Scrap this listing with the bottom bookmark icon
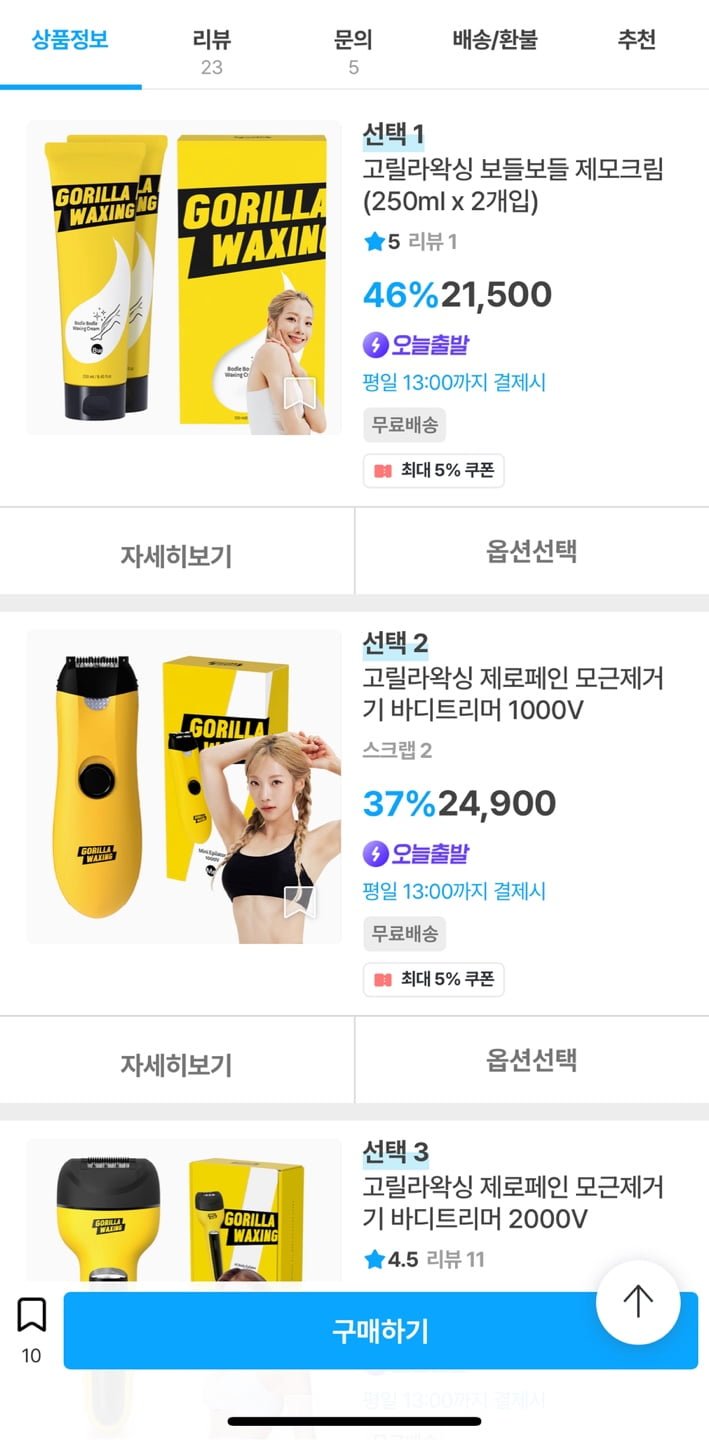Image resolution: width=709 pixels, height=1440 pixels. pyautogui.click(x=32, y=1316)
